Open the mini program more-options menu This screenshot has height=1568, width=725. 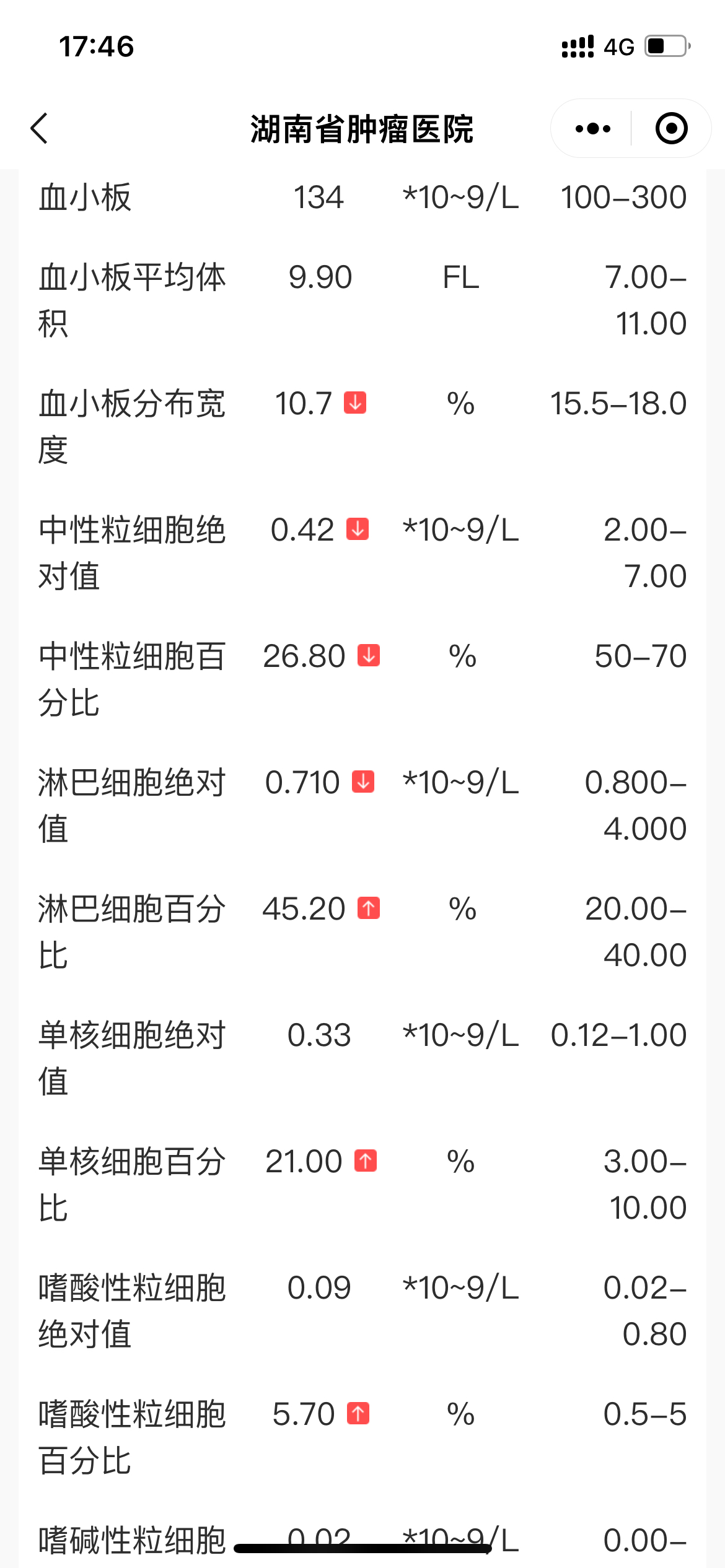(592, 129)
